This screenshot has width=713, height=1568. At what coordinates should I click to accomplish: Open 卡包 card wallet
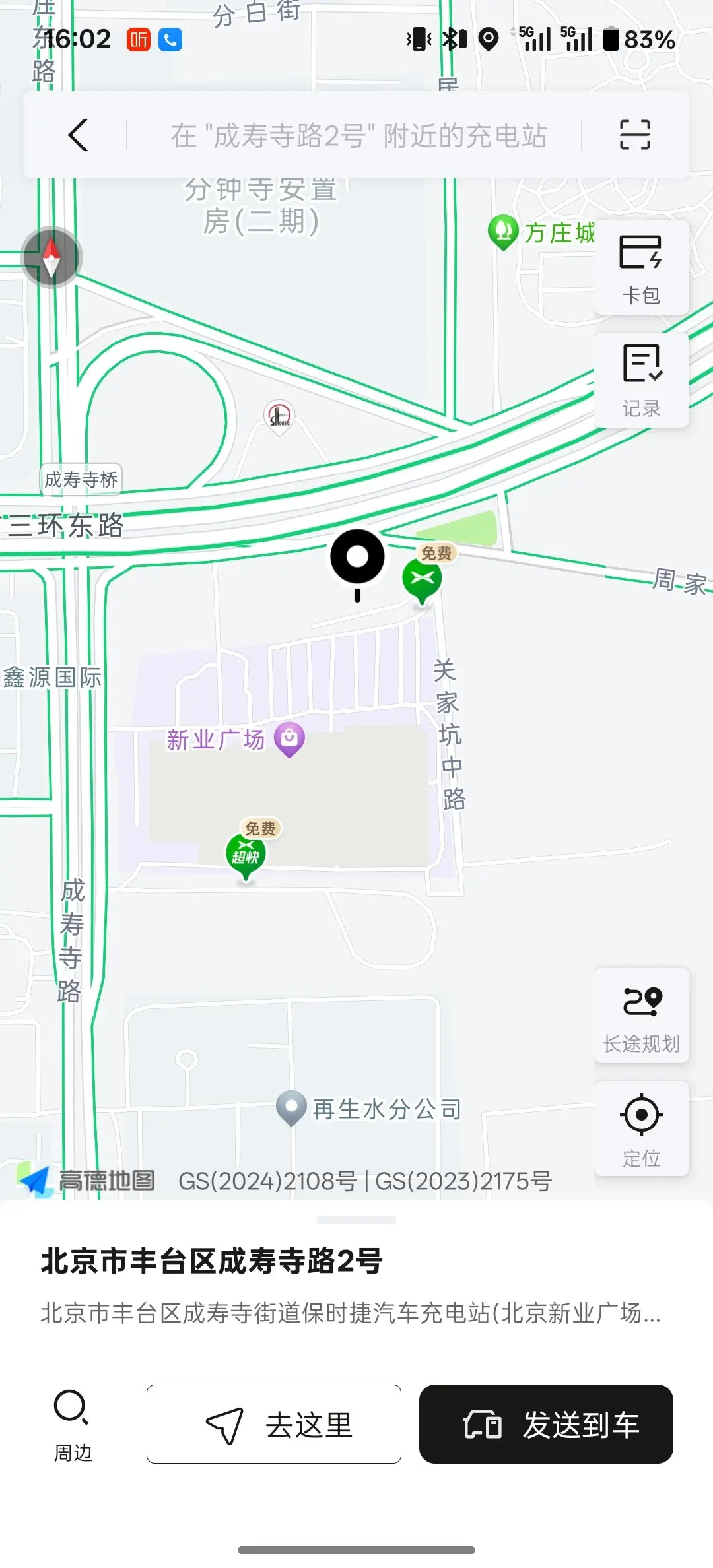click(x=641, y=268)
